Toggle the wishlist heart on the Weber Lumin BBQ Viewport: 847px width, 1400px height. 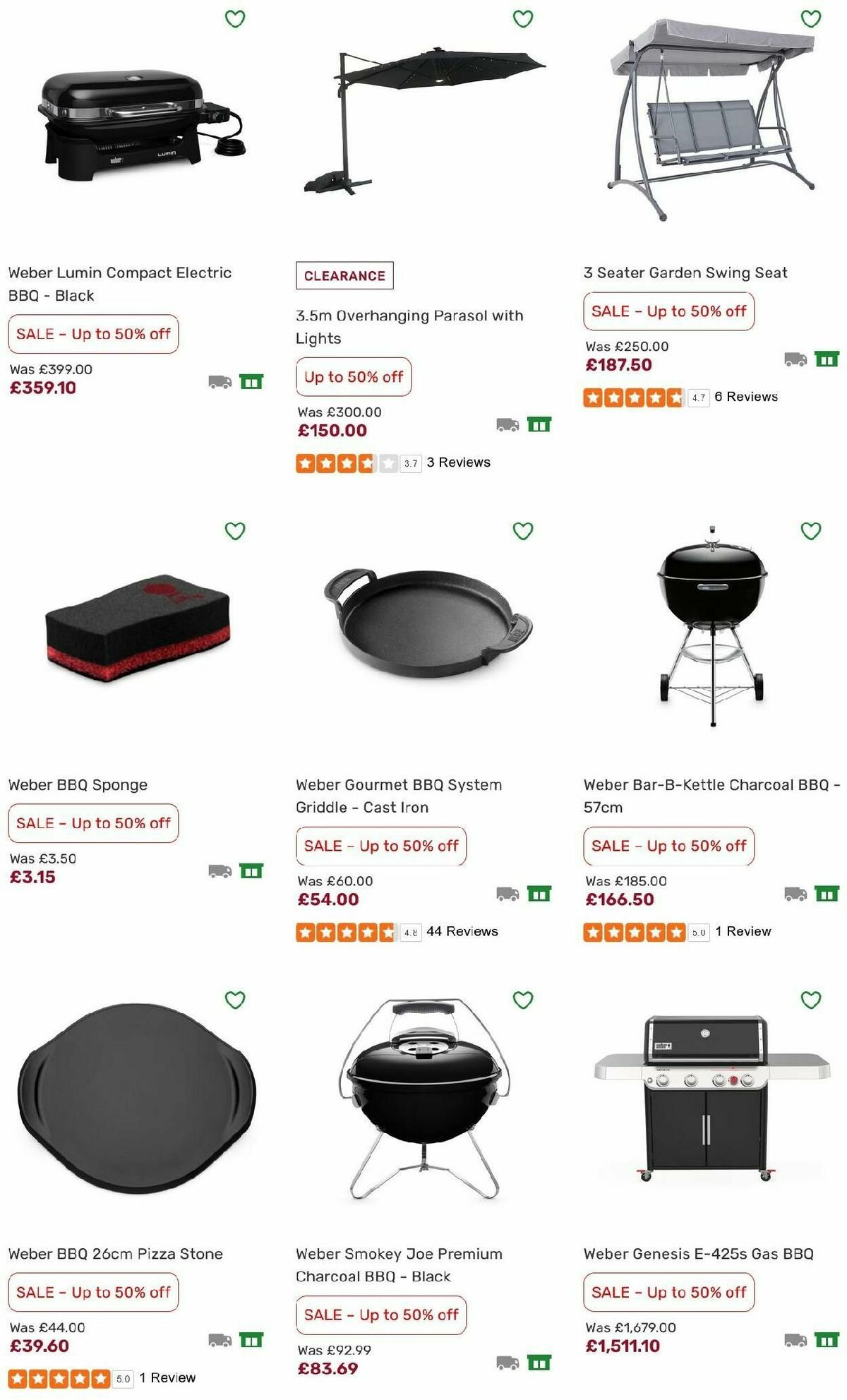tap(236, 19)
